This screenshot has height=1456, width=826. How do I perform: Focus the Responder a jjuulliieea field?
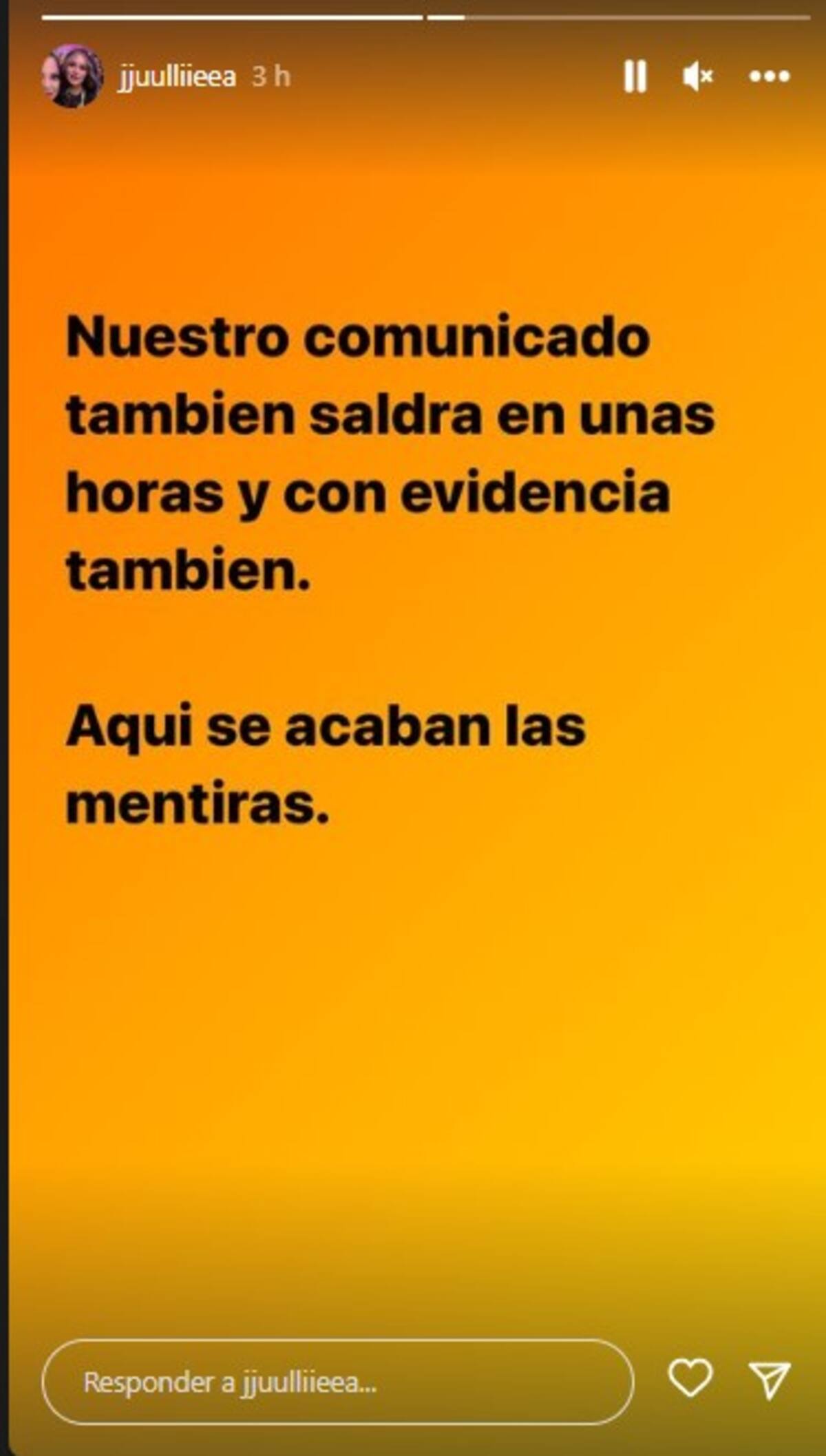tap(337, 1382)
